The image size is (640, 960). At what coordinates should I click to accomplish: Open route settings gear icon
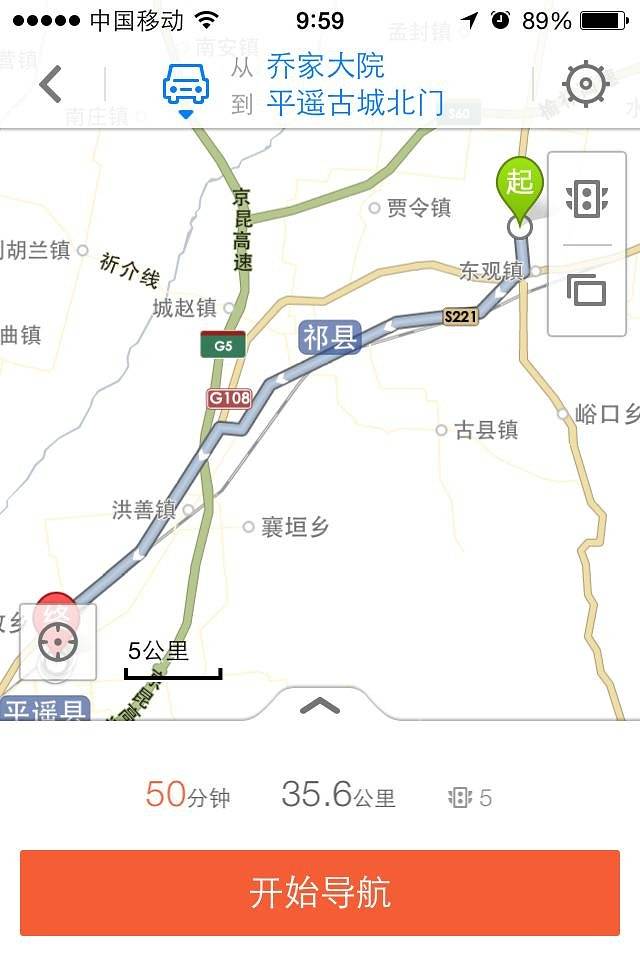pos(586,85)
